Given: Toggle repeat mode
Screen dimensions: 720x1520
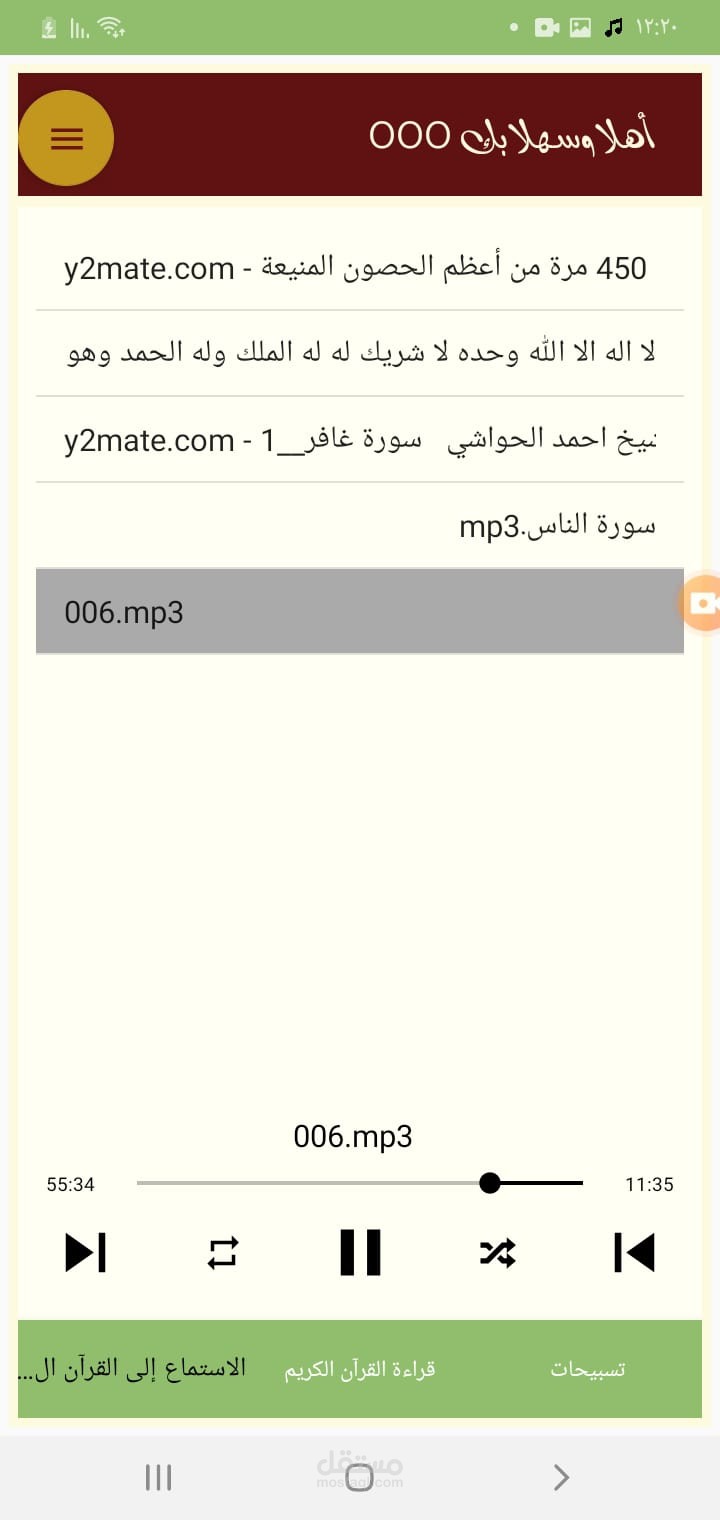Looking at the screenshot, I should [x=223, y=1252].
